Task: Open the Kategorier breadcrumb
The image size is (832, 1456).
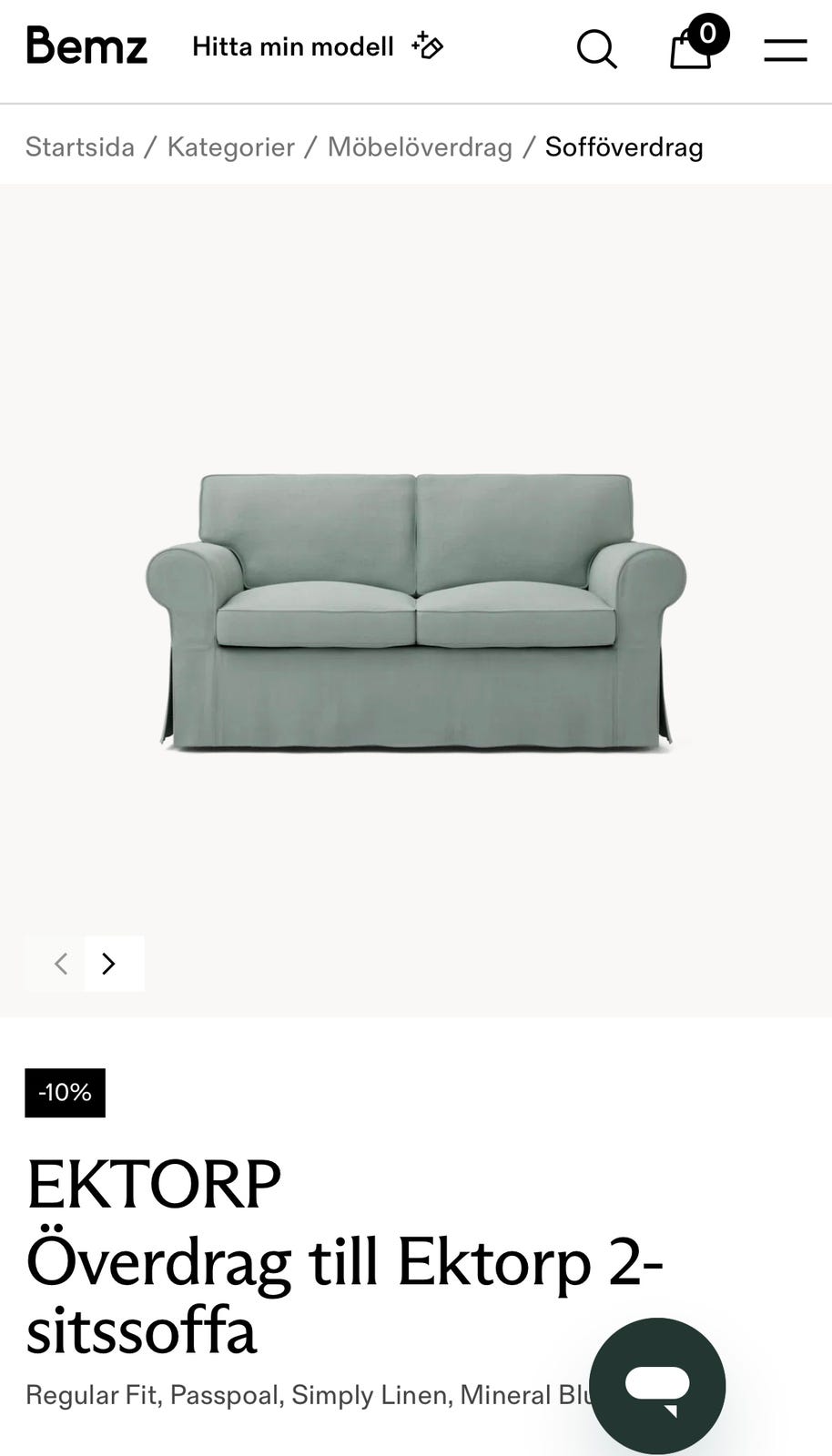Action: pyautogui.click(x=231, y=147)
